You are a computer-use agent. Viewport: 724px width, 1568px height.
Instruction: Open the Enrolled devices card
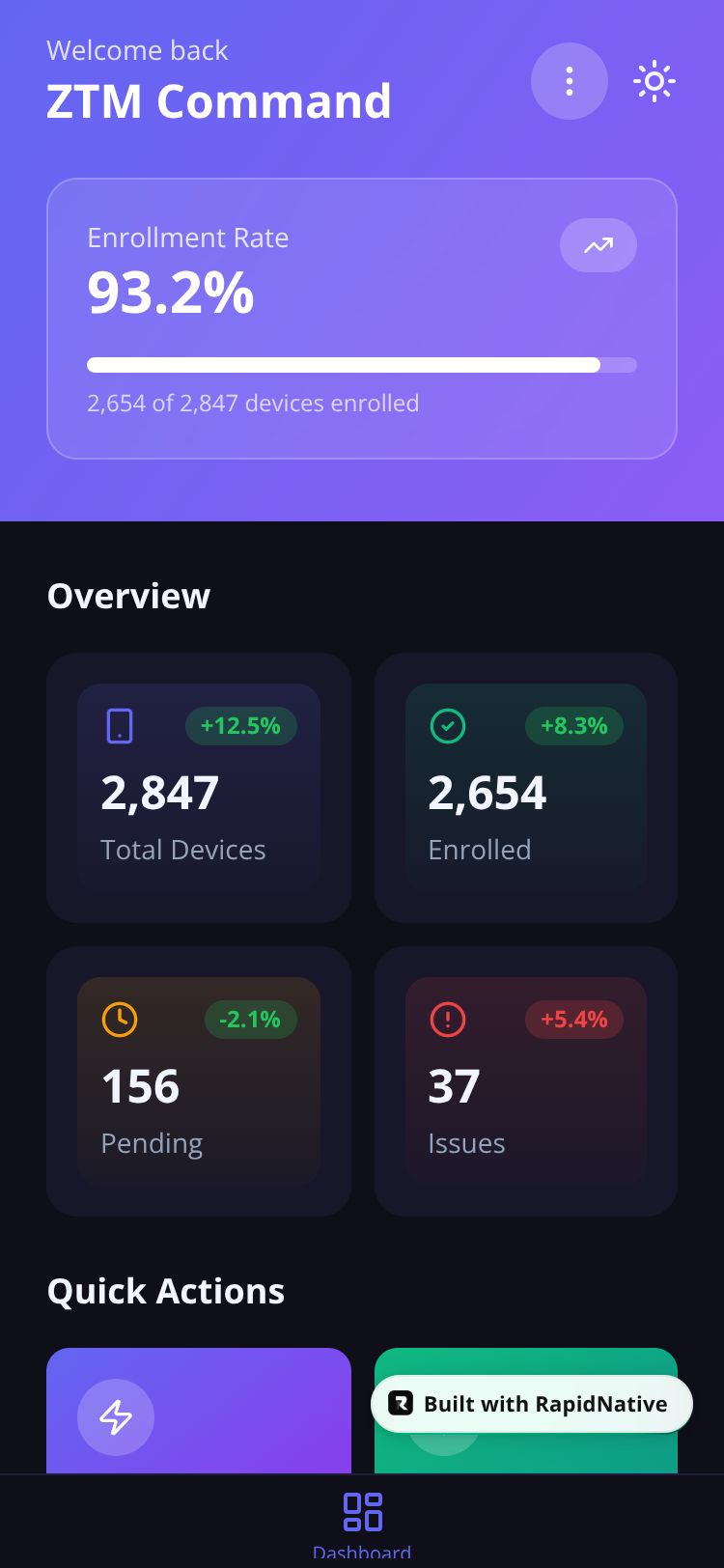526,788
